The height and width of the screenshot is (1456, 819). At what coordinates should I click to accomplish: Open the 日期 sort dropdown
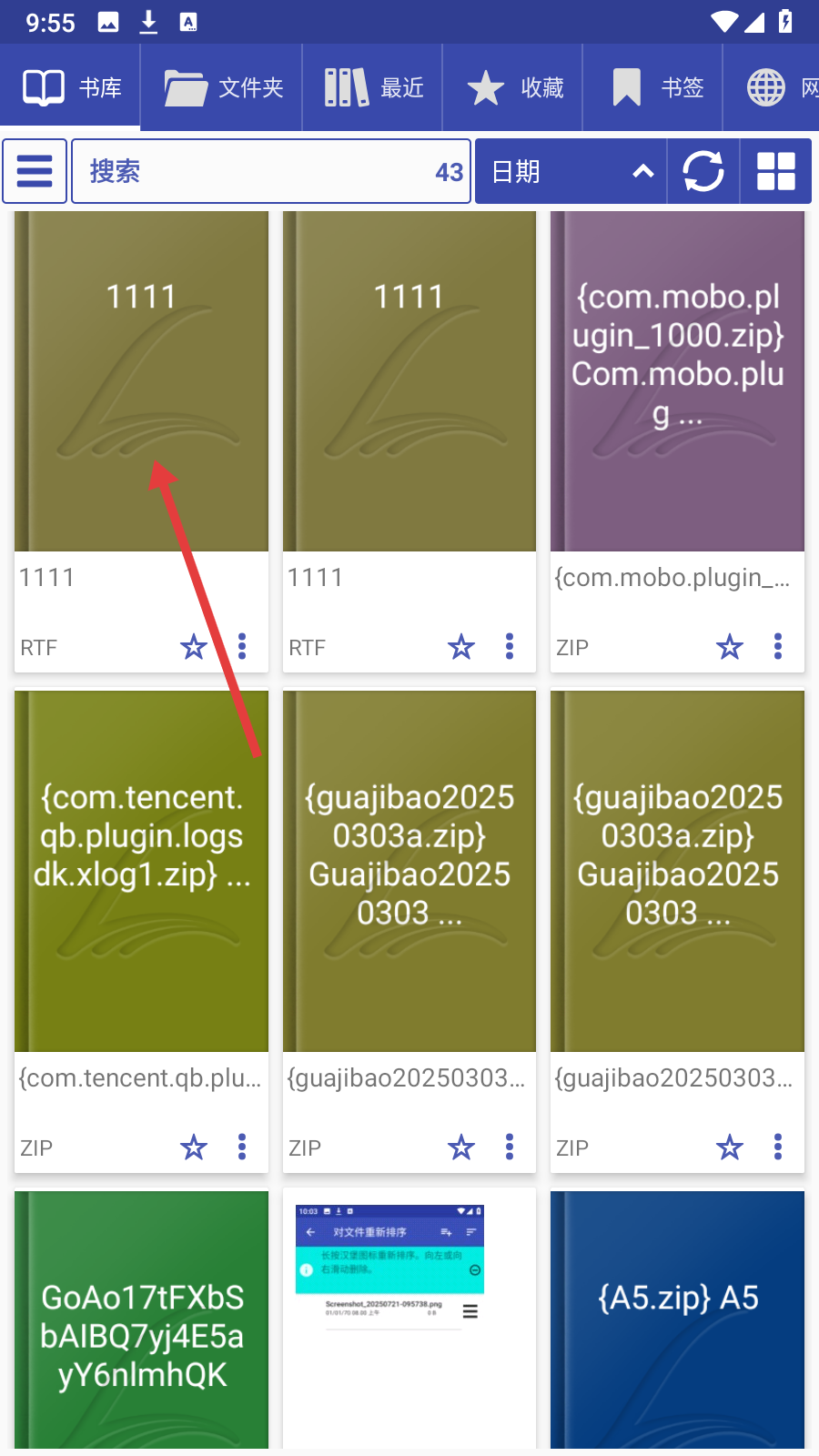571,171
